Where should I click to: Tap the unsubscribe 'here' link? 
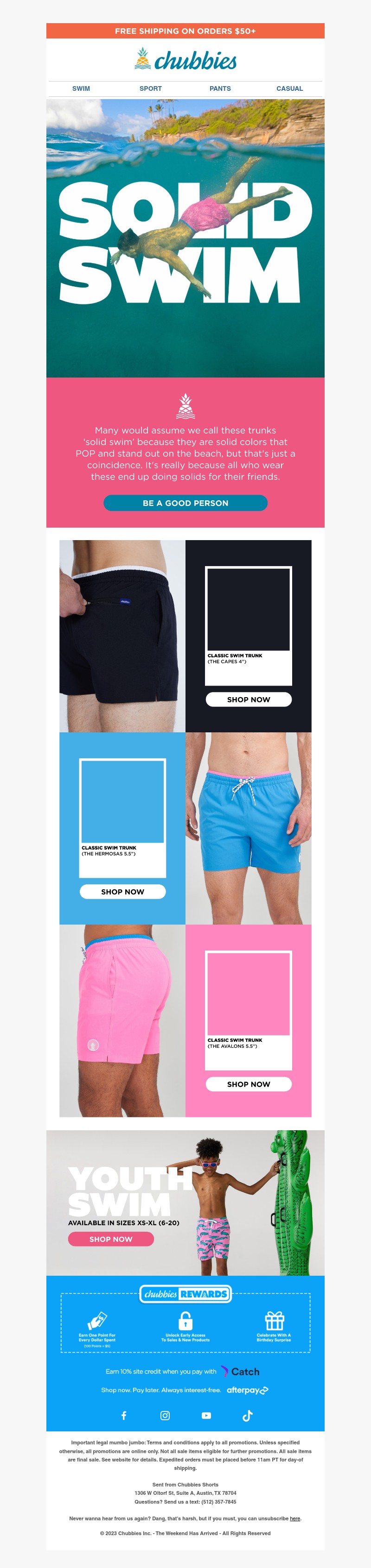point(295,1519)
